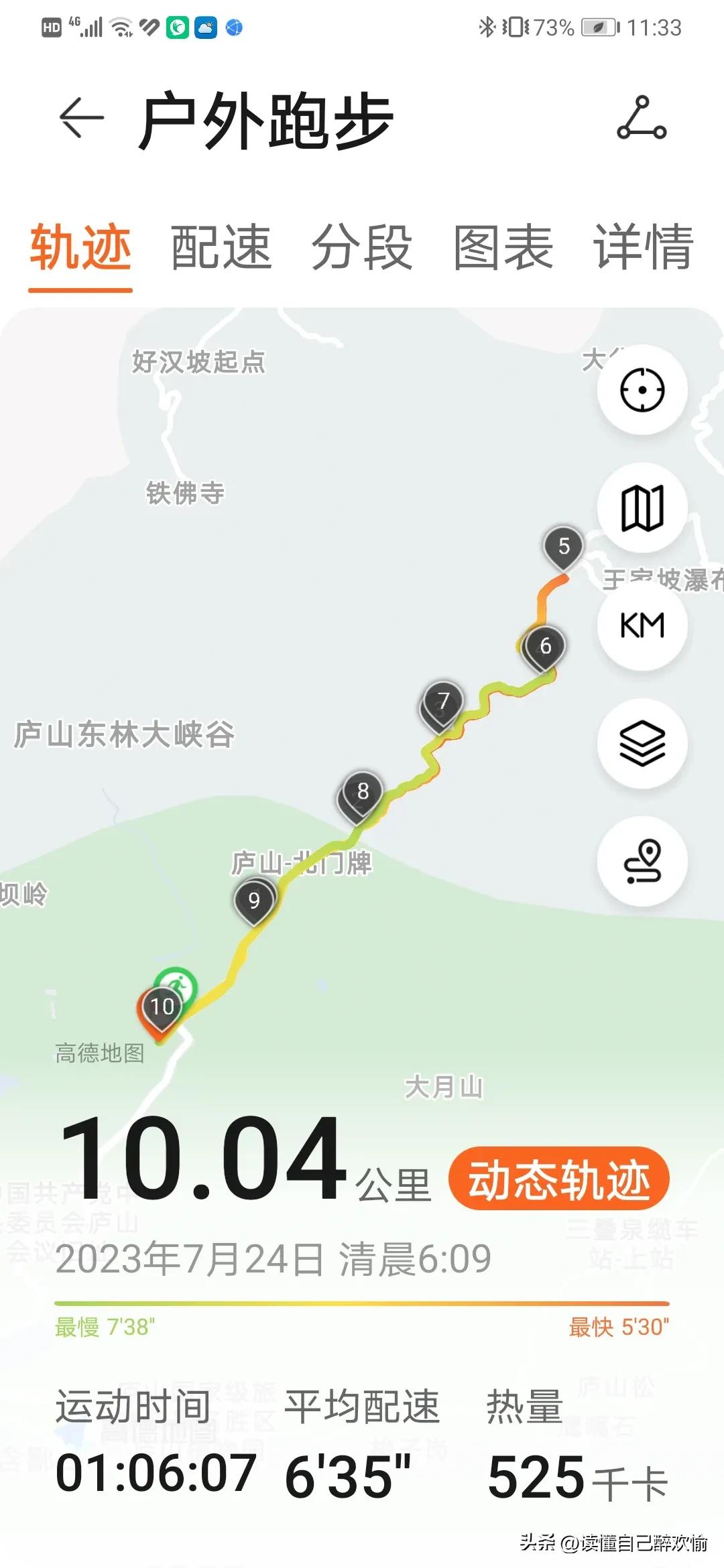Switch to the 详情 tab
This screenshot has height=1568, width=724.
pyautogui.click(x=643, y=248)
